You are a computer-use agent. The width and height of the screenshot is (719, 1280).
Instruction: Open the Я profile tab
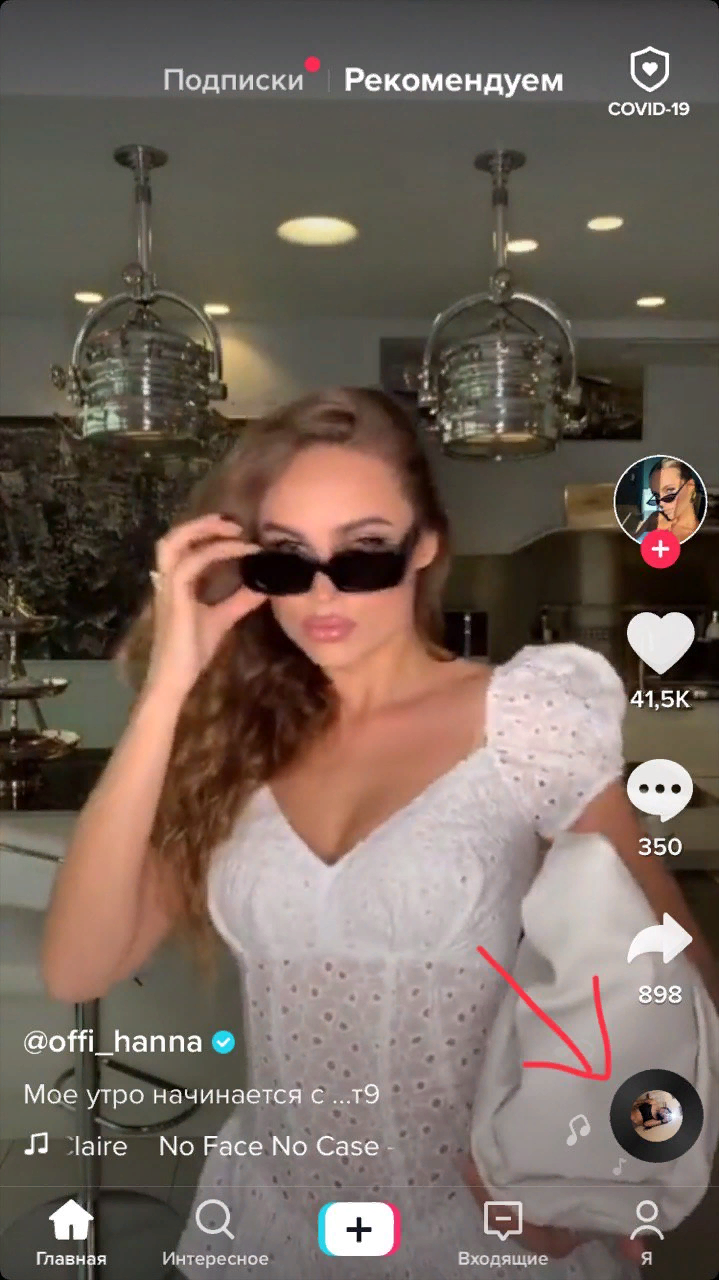(x=647, y=1232)
